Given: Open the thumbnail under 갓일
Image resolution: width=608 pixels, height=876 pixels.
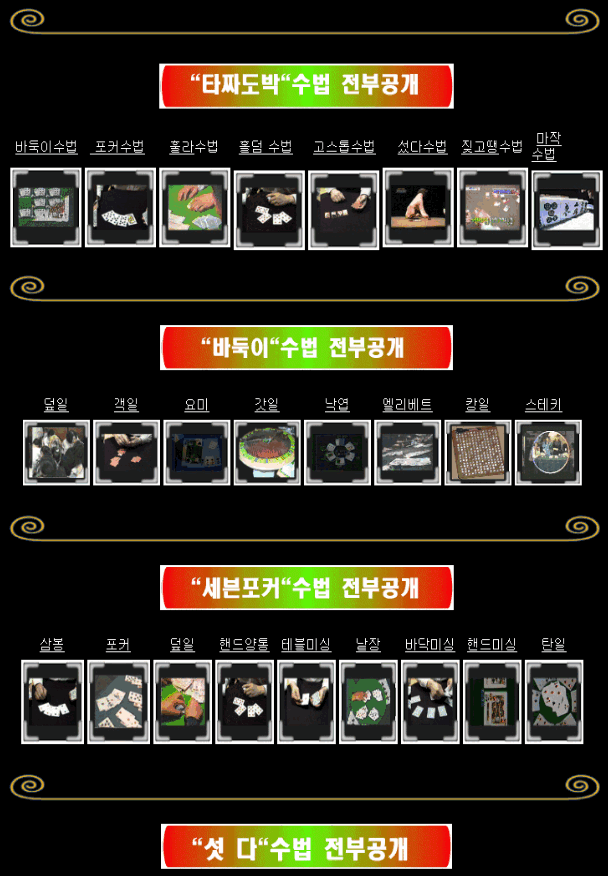Looking at the screenshot, I should pos(267,453).
